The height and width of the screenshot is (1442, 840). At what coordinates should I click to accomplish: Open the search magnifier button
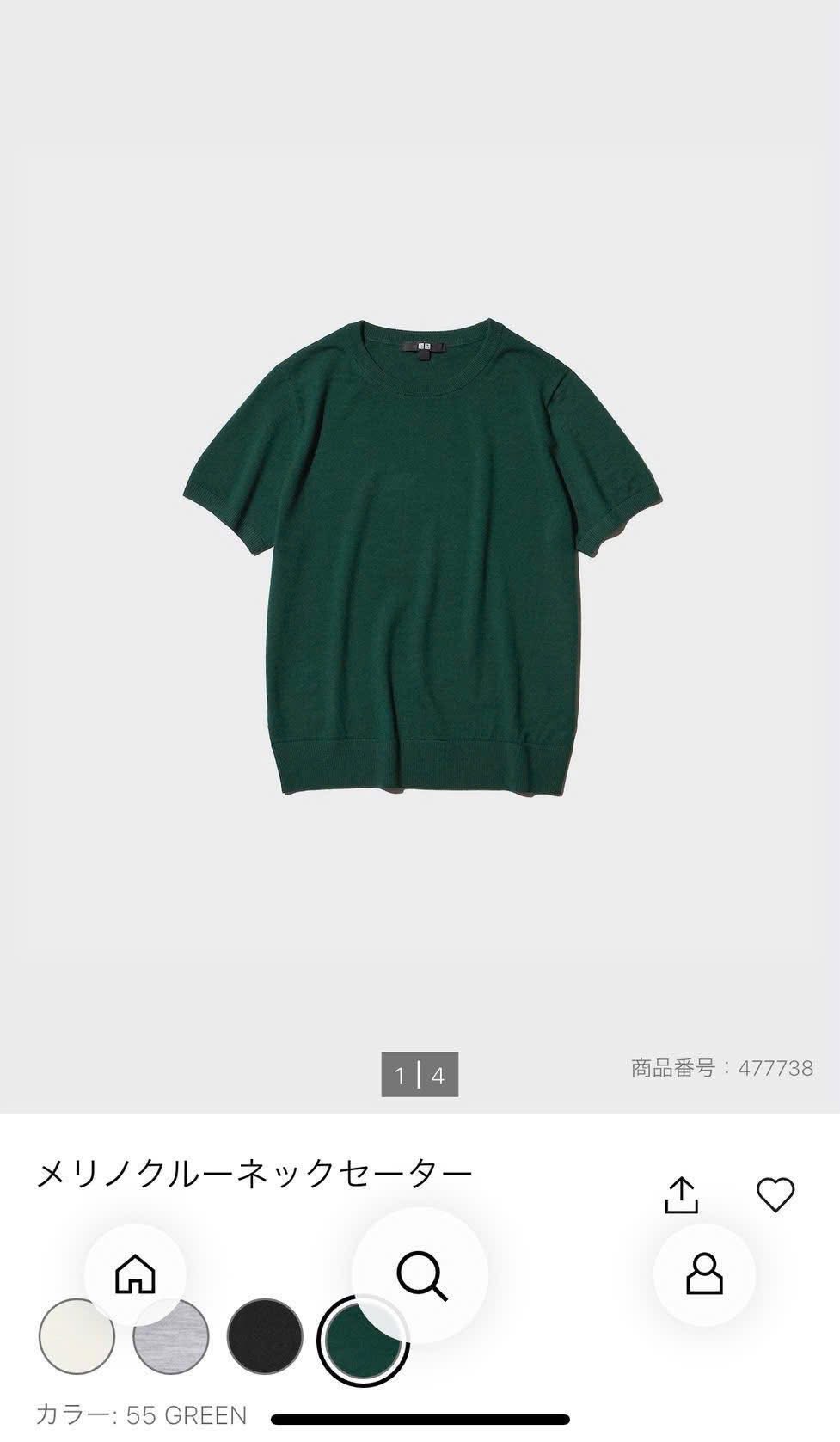(420, 1275)
